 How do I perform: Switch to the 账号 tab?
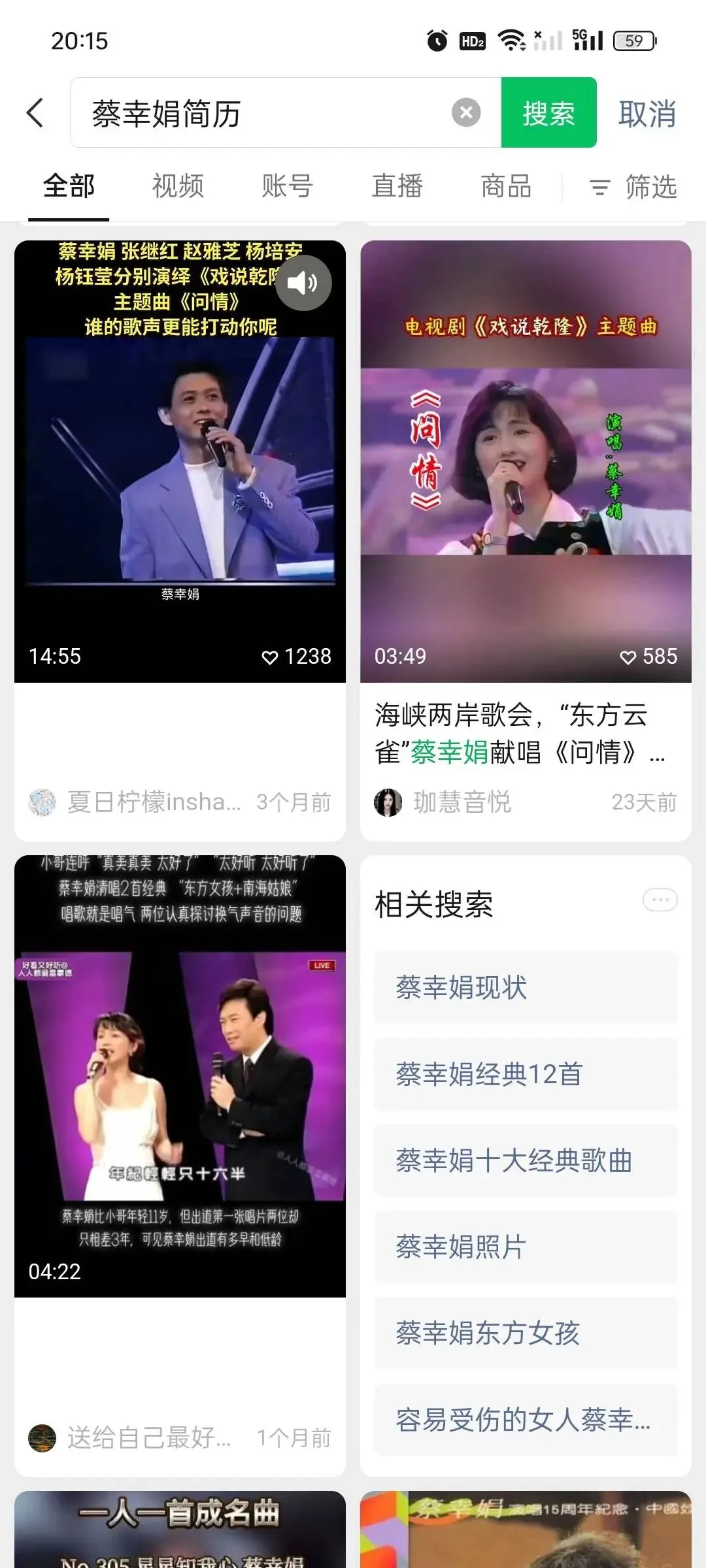(287, 186)
